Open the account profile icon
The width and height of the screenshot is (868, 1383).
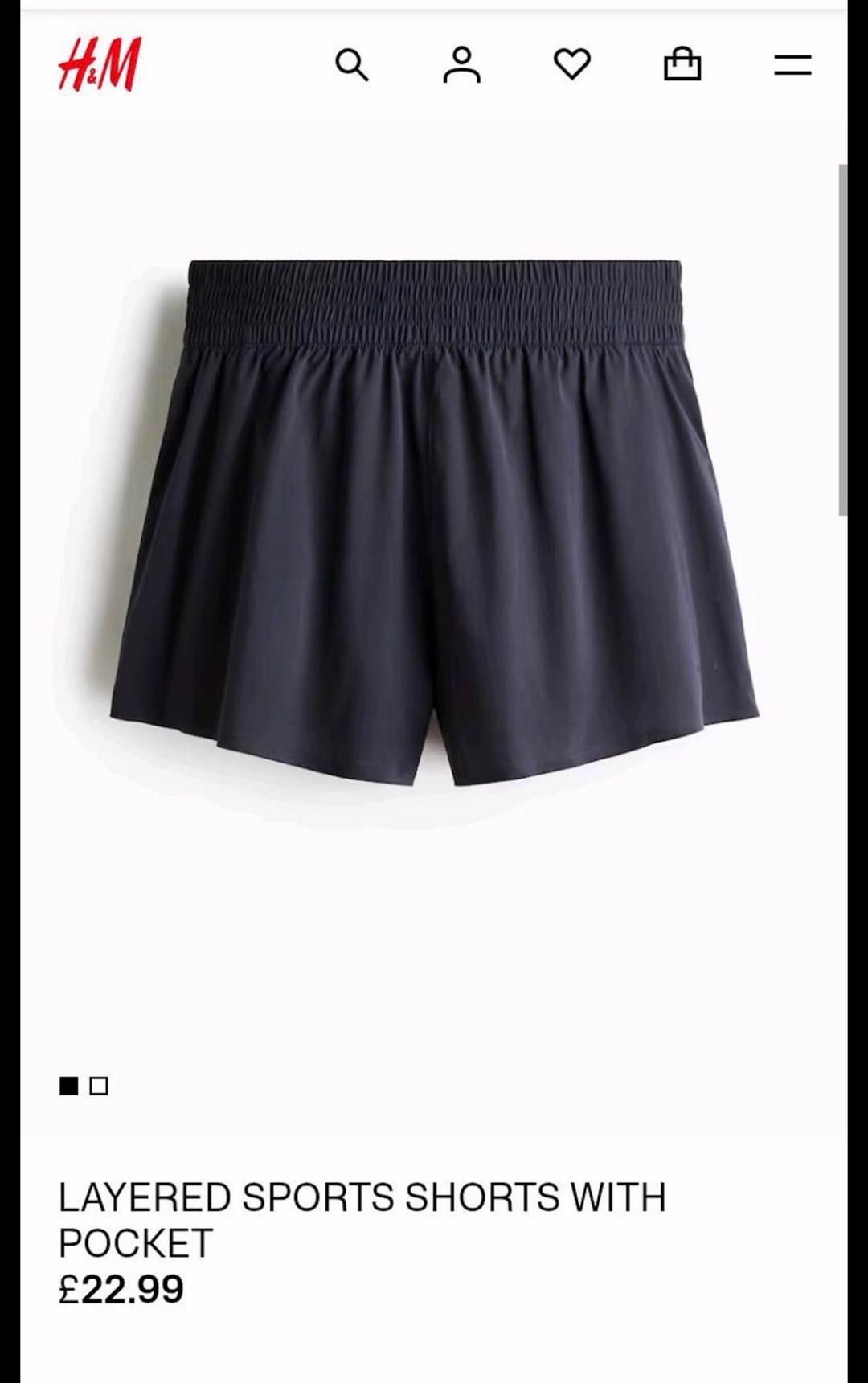click(461, 65)
